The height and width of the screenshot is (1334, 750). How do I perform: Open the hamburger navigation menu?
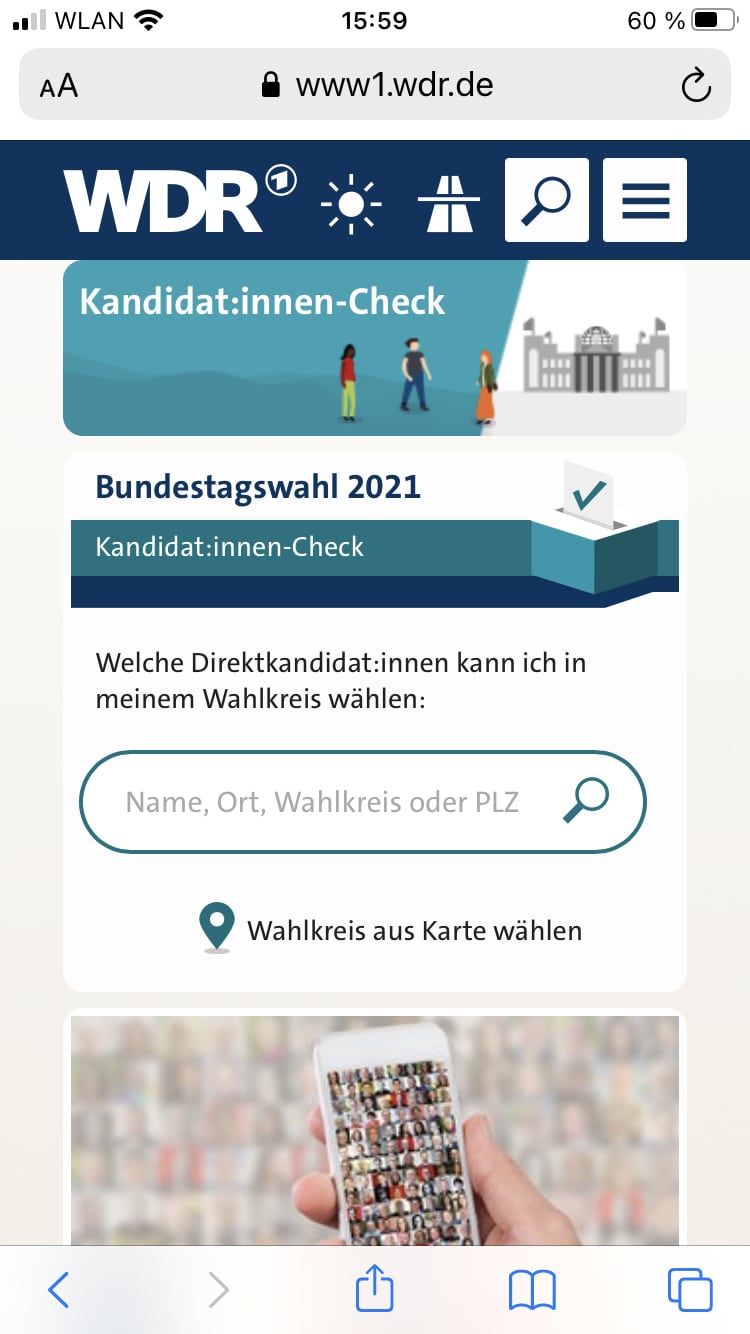click(645, 200)
